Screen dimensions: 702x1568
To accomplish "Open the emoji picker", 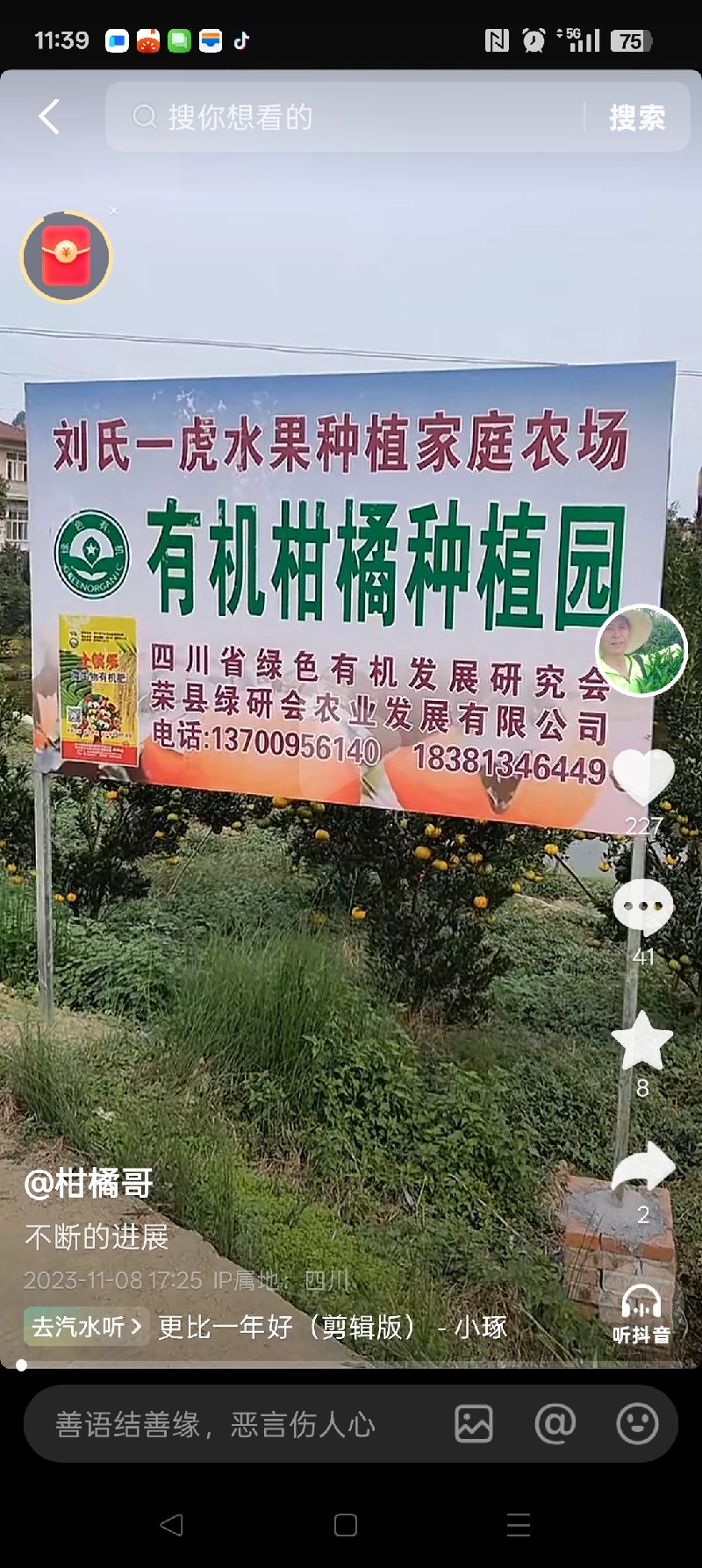I will coord(637,1424).
